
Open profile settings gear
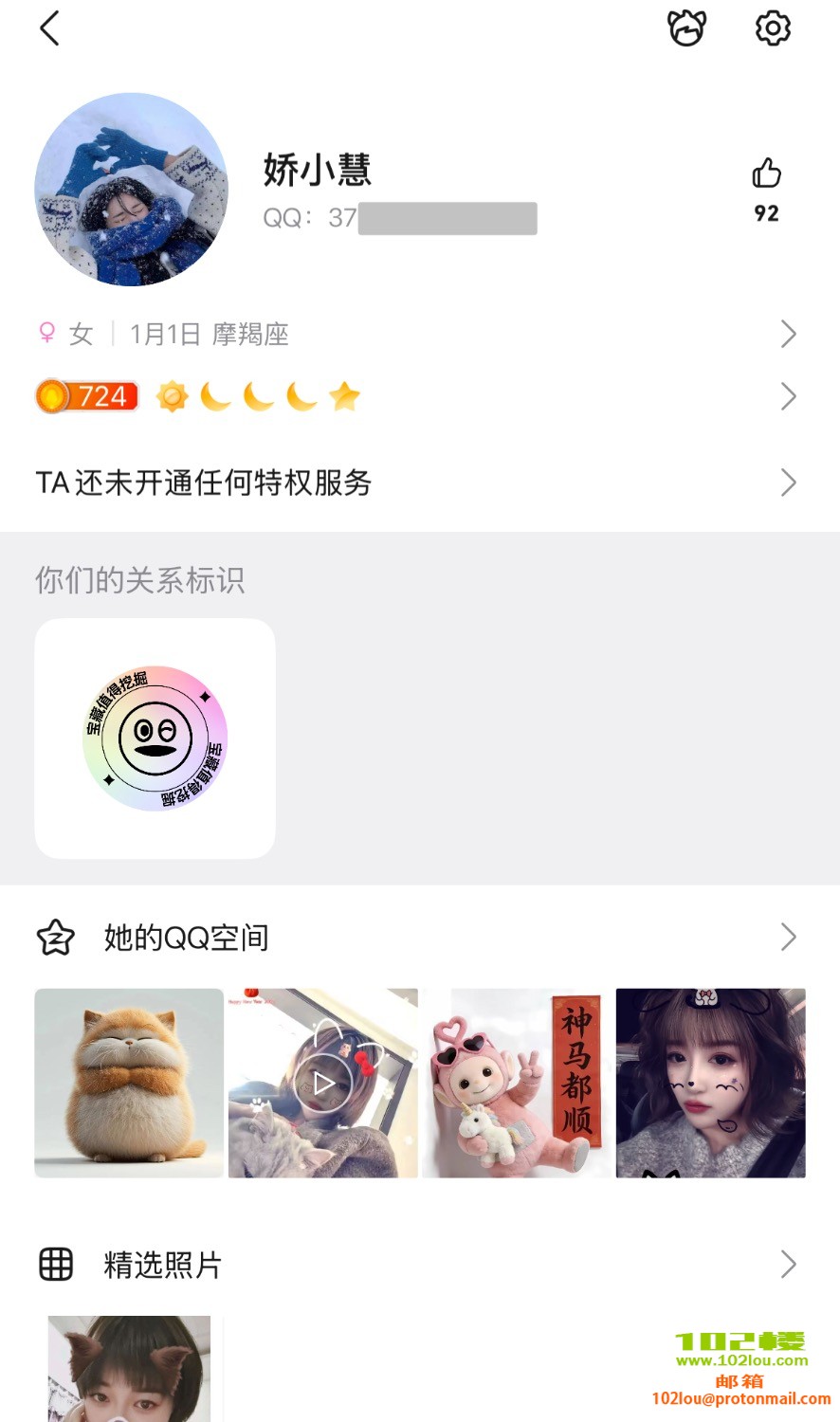coord(773,28)
